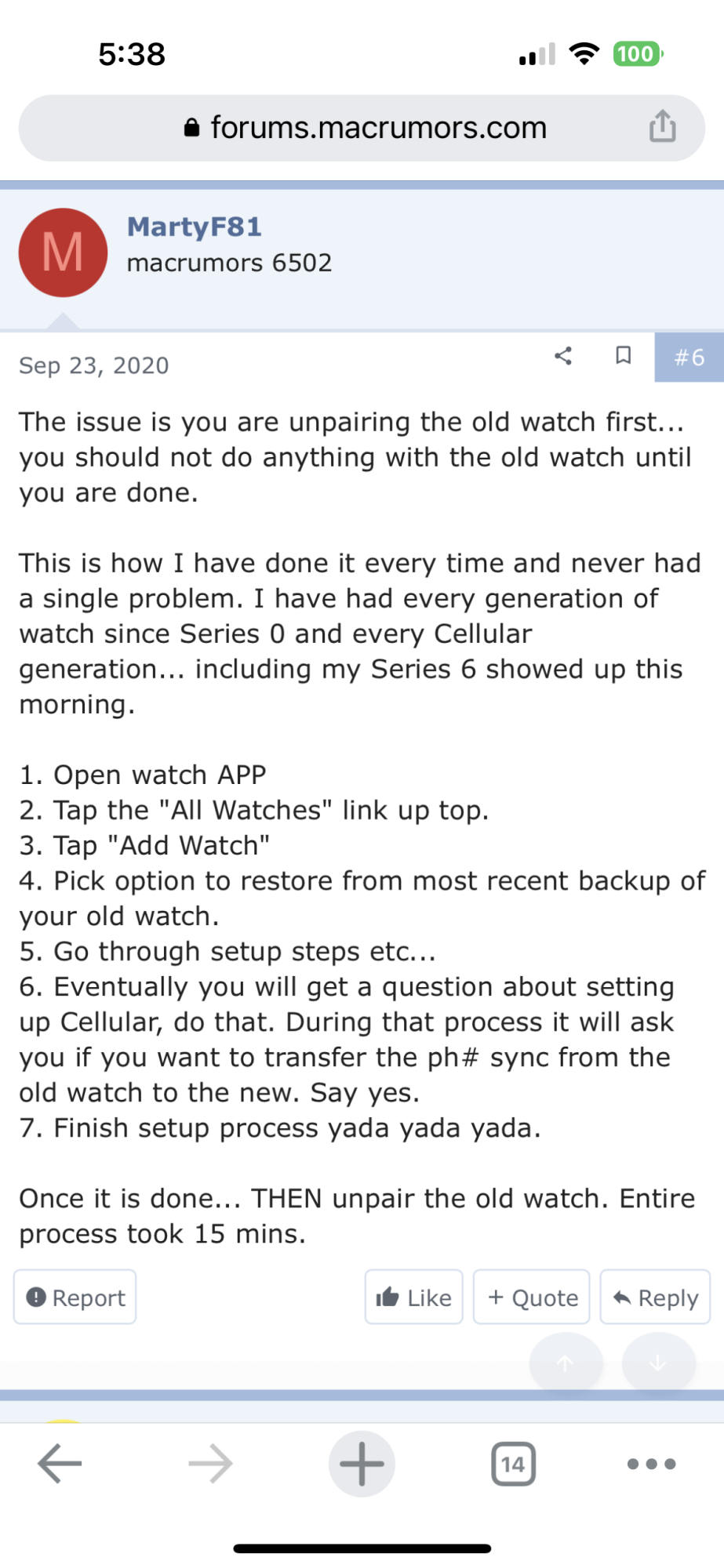Reply to MartyF81's post
This screenshot has width=724, height=1568.
[655, 1298]
